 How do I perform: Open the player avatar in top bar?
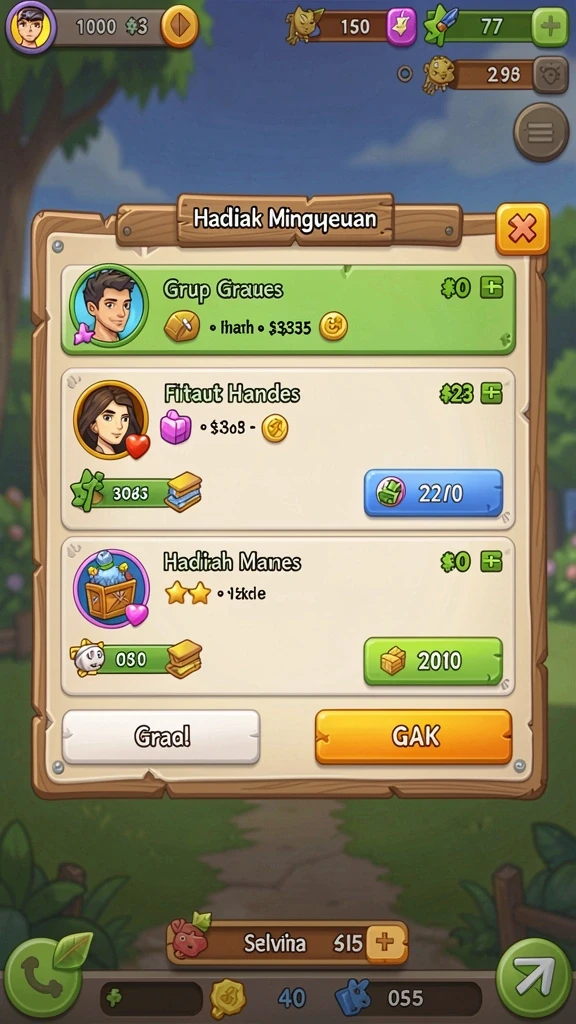point(31,27)
